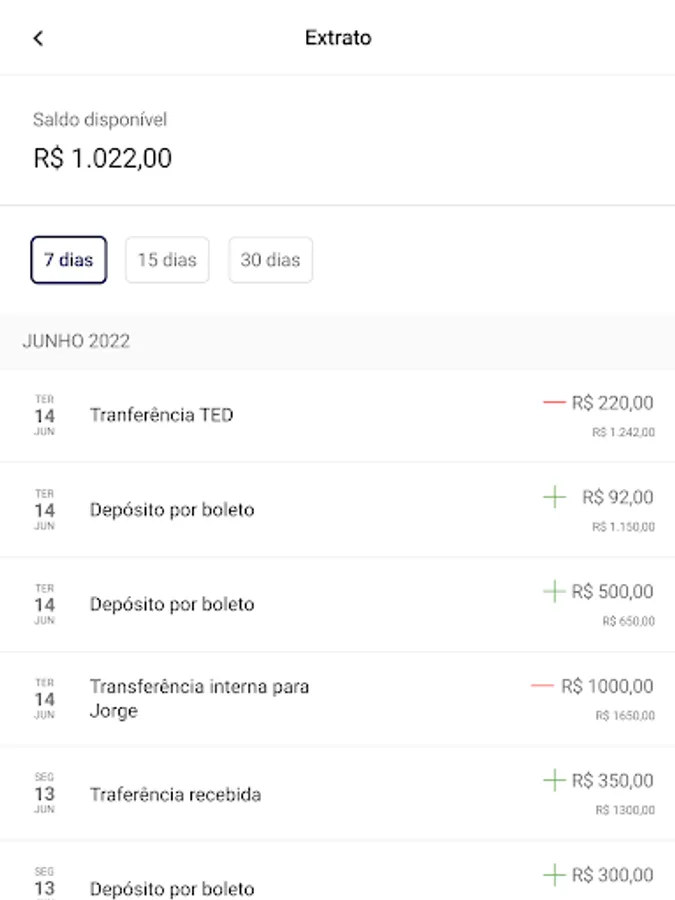Select the 7 dias filter
675x900 pixels.
click(68, 260)
